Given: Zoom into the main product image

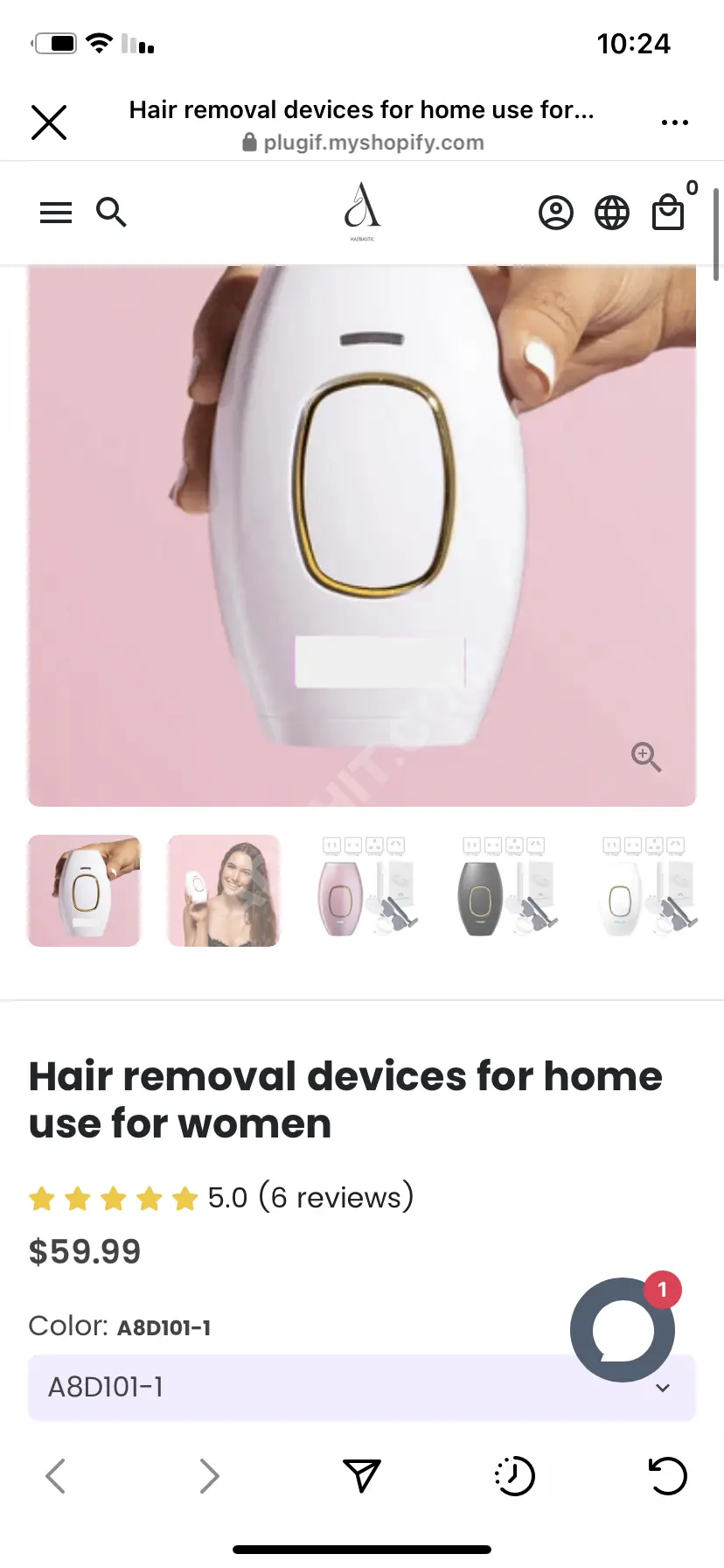Looking at the screenshot, I should pos(646,757).
